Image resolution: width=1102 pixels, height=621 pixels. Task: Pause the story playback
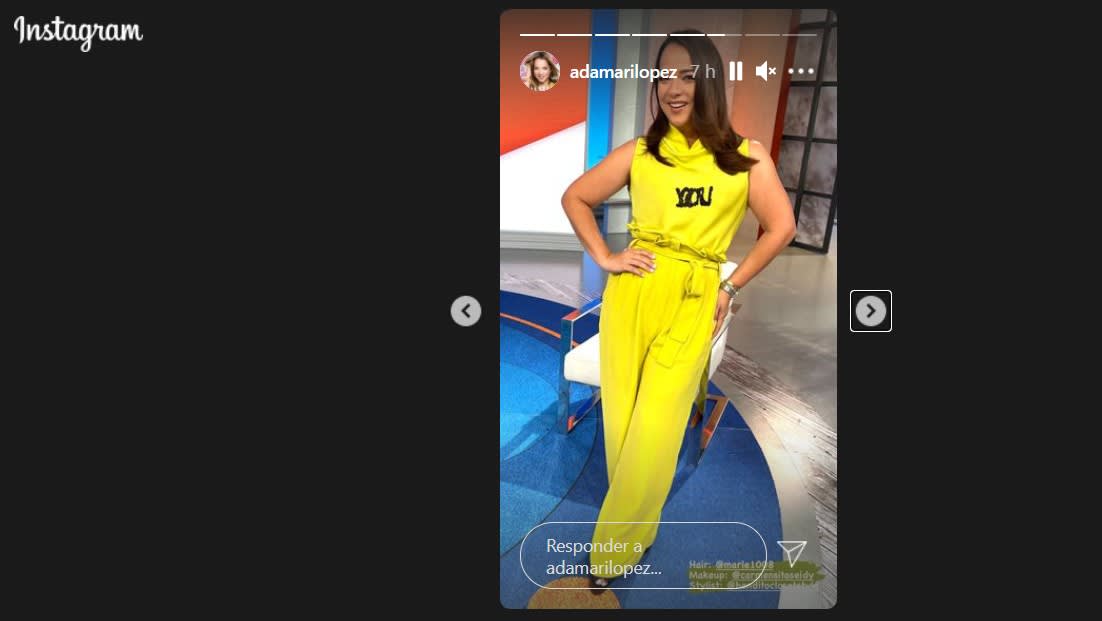[x=736, y=71]
